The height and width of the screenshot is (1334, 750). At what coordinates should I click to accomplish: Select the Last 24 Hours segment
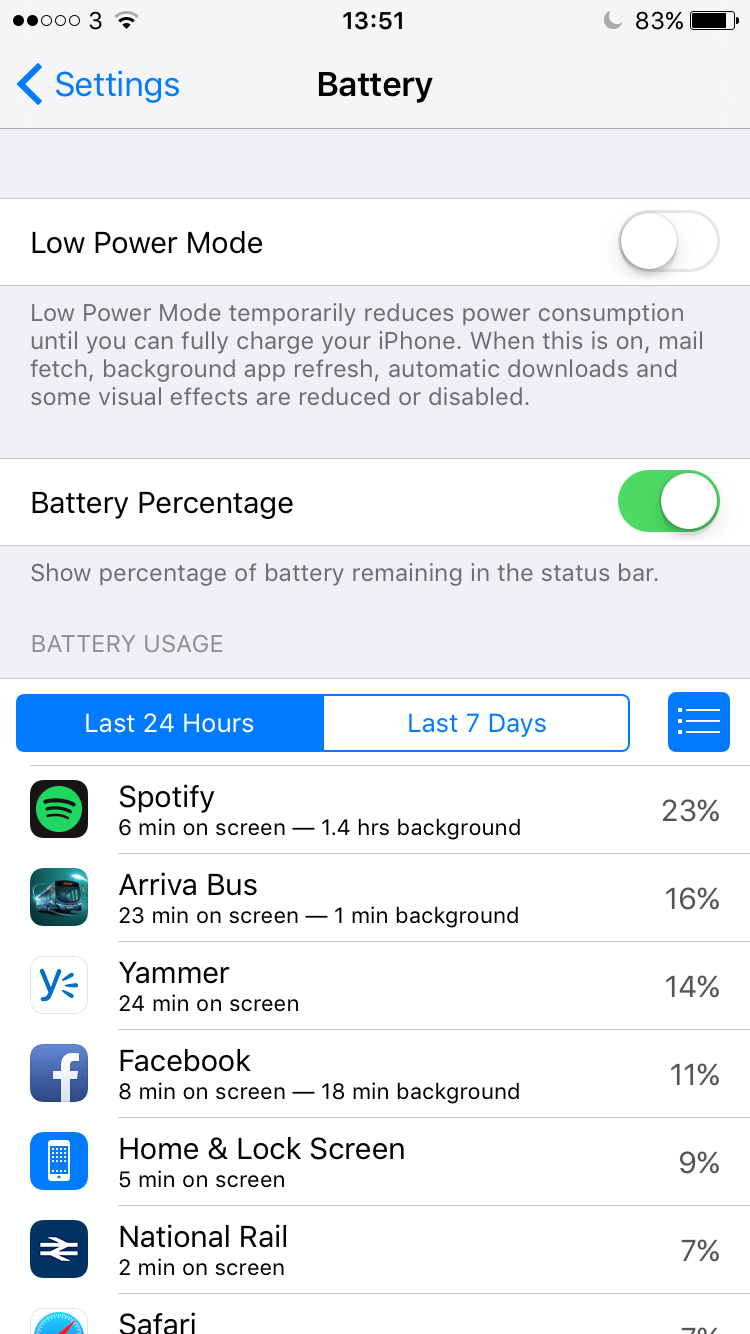pyautogui.click(x=170, y=723)
